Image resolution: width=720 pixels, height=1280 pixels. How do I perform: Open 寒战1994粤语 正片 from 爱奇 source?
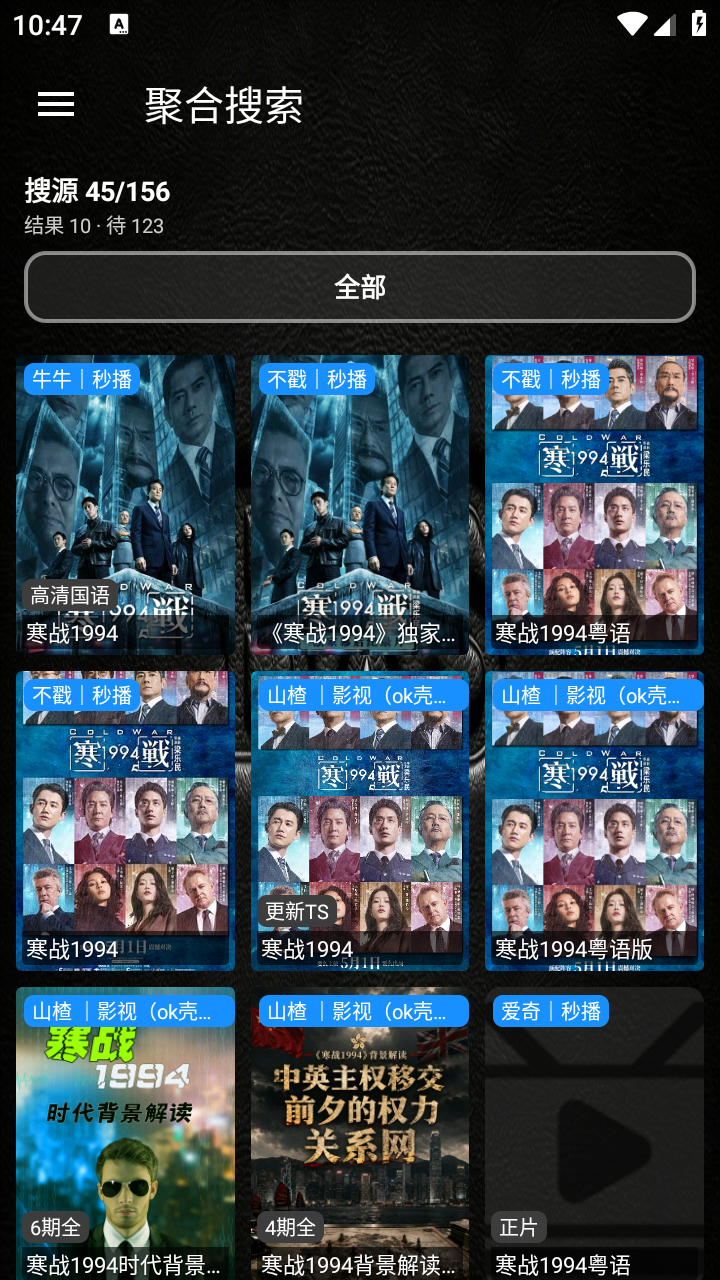[594, 1134]
